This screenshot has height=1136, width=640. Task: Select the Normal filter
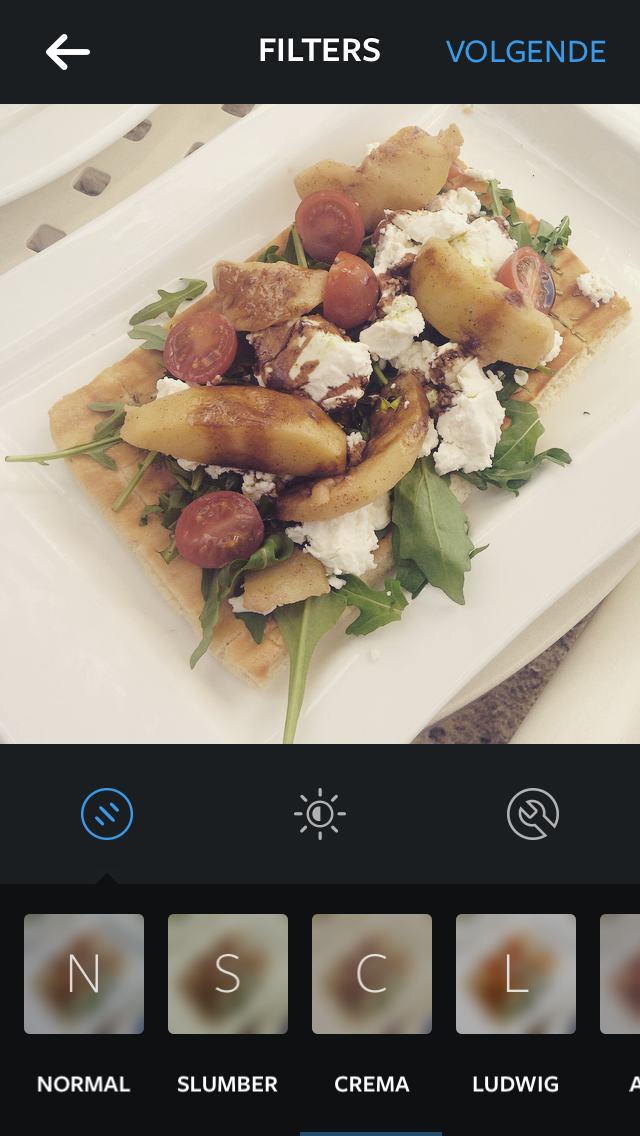tap(84, 974)
